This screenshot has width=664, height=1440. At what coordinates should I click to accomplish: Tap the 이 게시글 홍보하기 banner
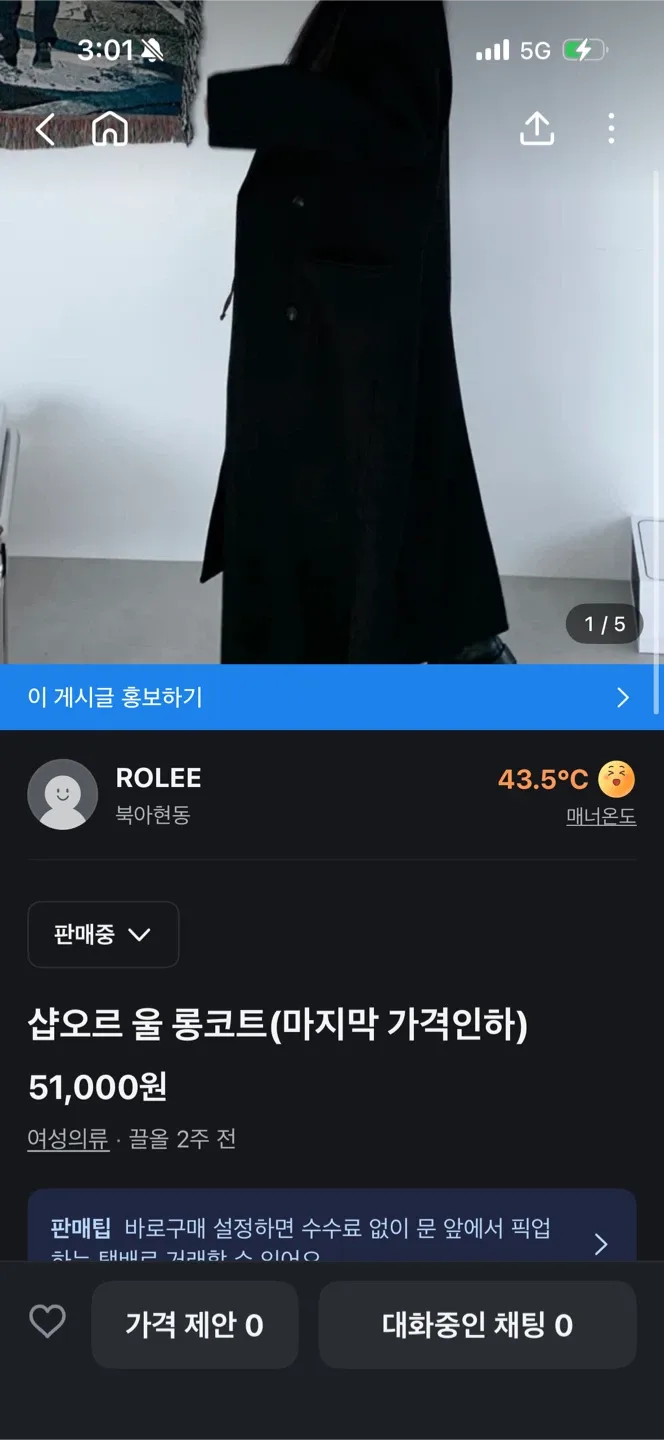(330, 697)
